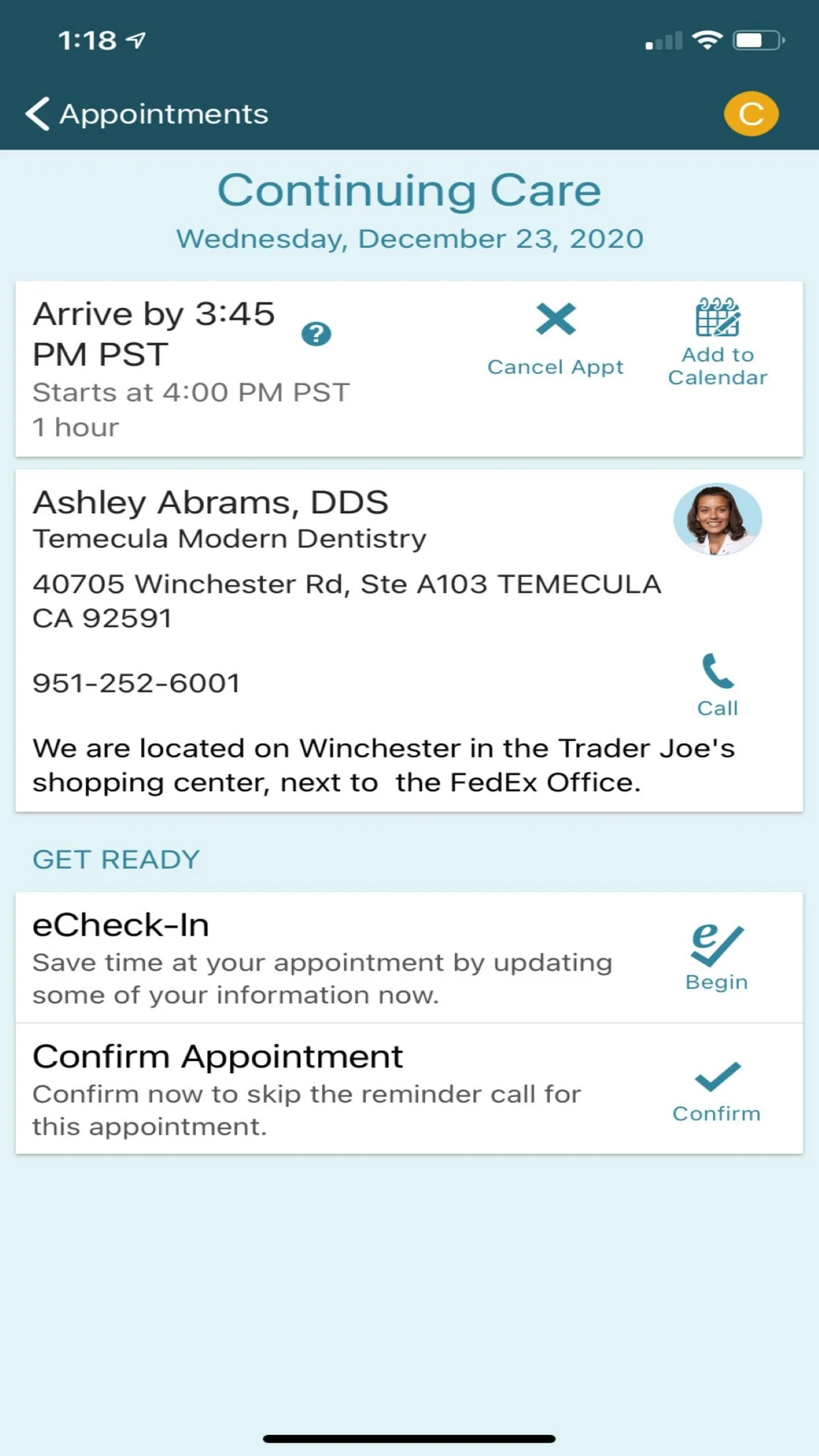This screenshot has height=1456, width=819.
Task: Cancel this appointment
Action: tap(555, 340)
